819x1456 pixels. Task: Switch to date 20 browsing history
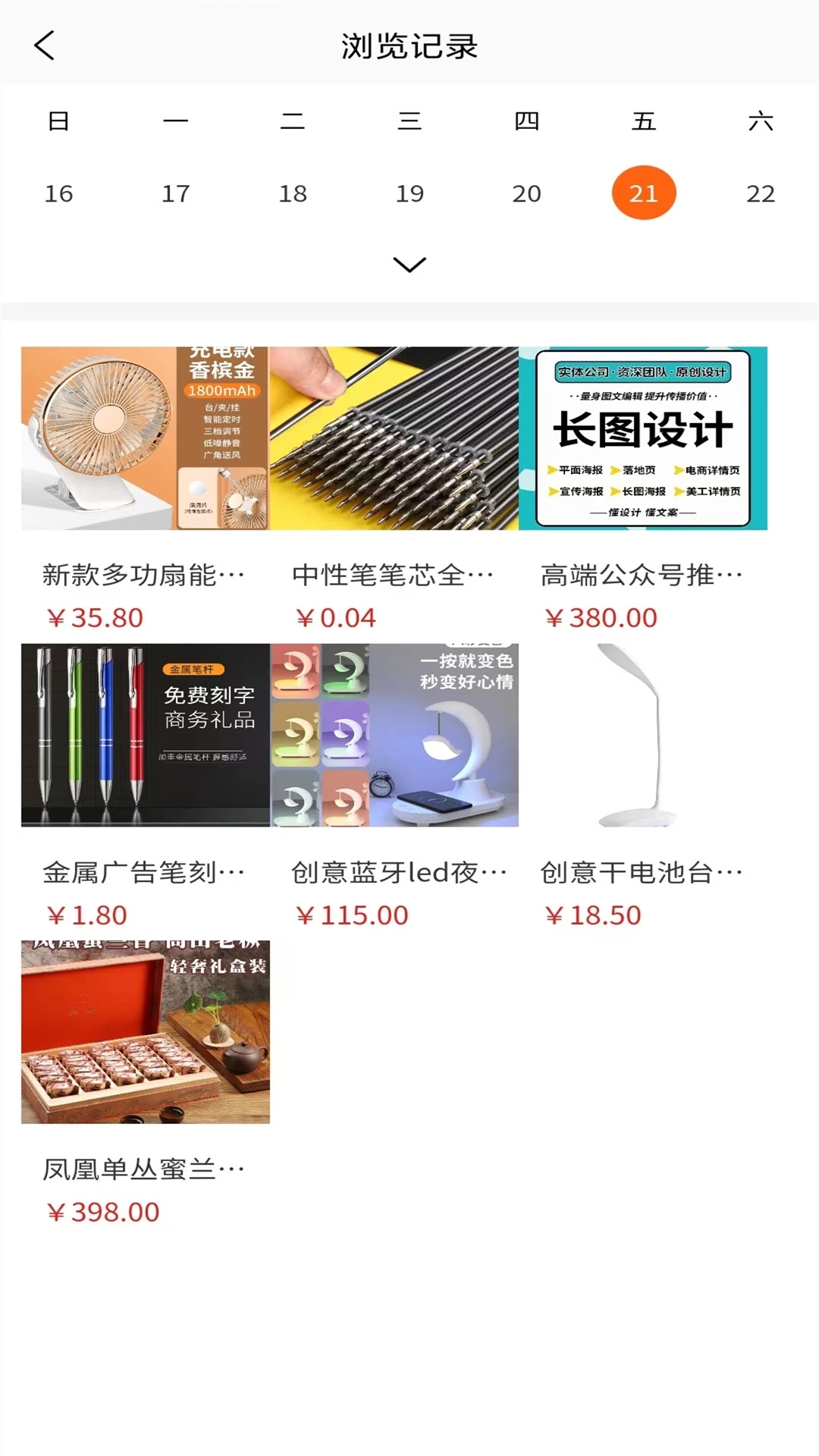(x=526, y=193)
